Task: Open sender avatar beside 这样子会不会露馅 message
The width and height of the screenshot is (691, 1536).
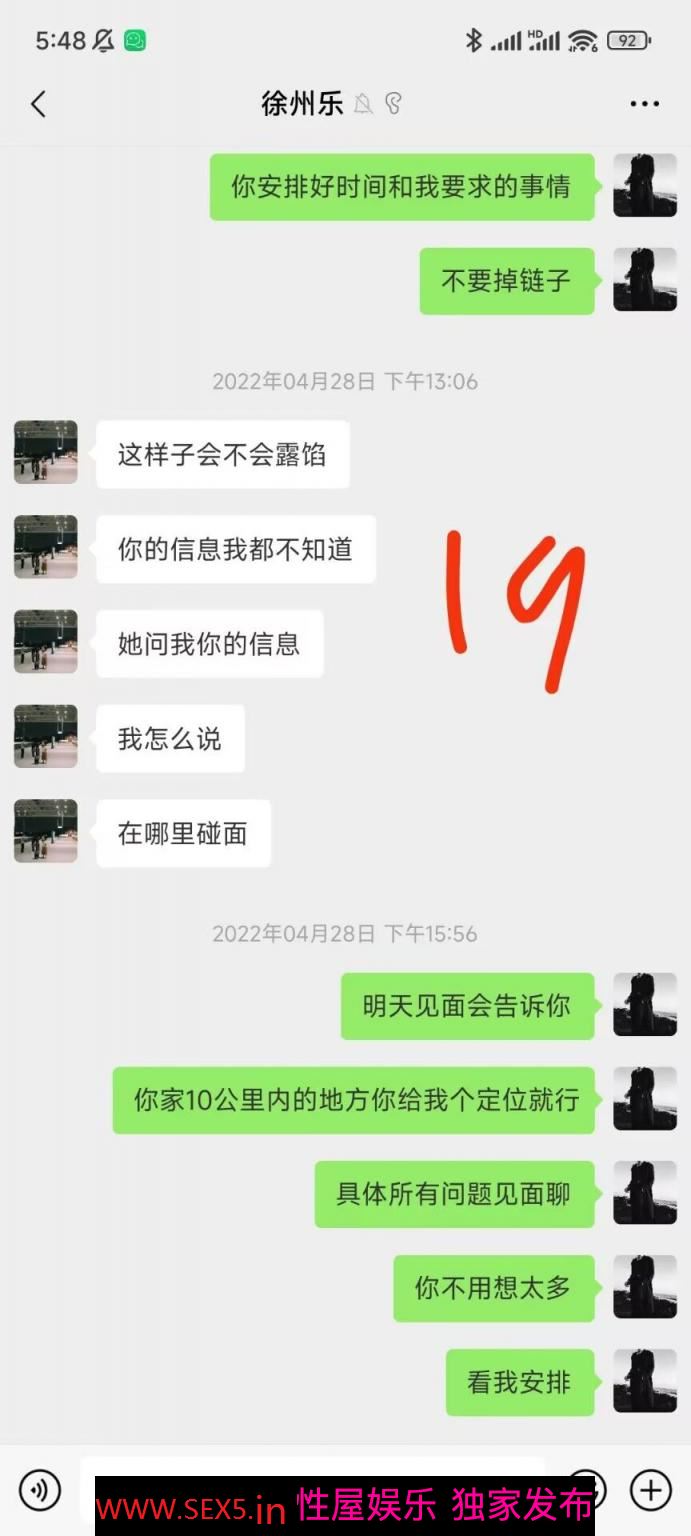Action: [46, 453]
